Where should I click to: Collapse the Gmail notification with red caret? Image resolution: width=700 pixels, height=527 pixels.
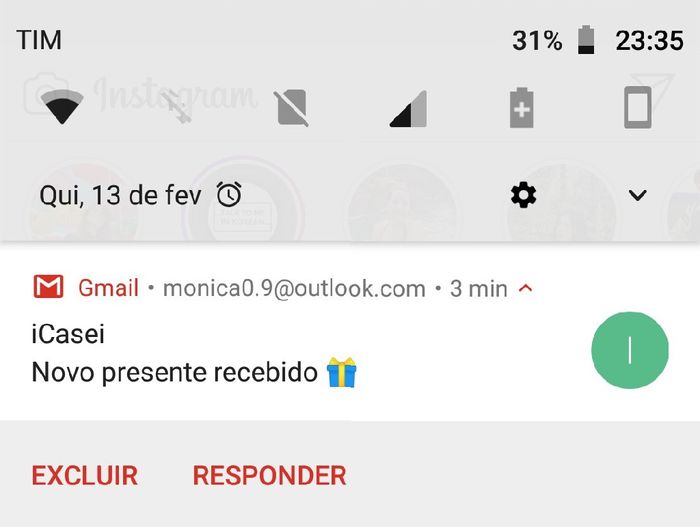tap(527, 289)
